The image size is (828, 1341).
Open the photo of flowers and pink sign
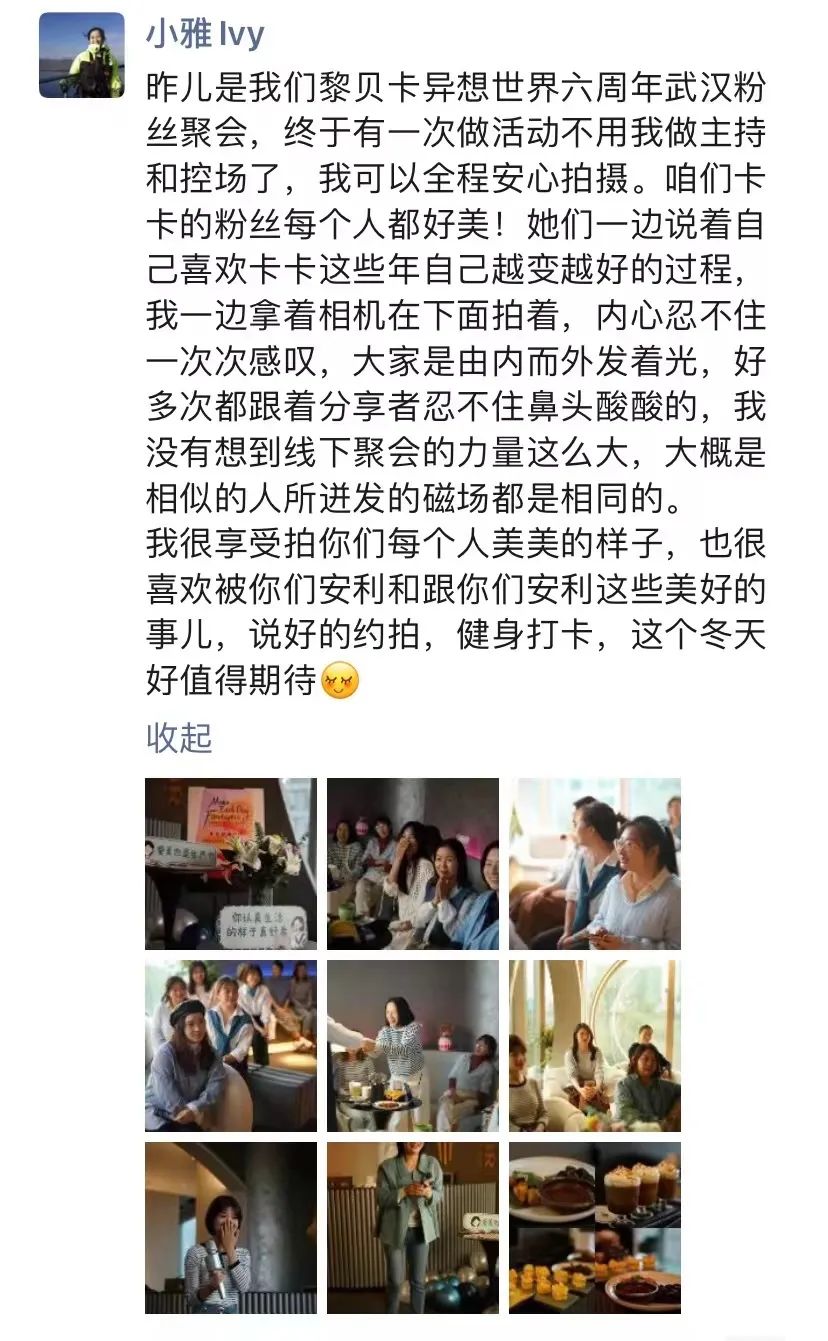(x=231, y=864)
